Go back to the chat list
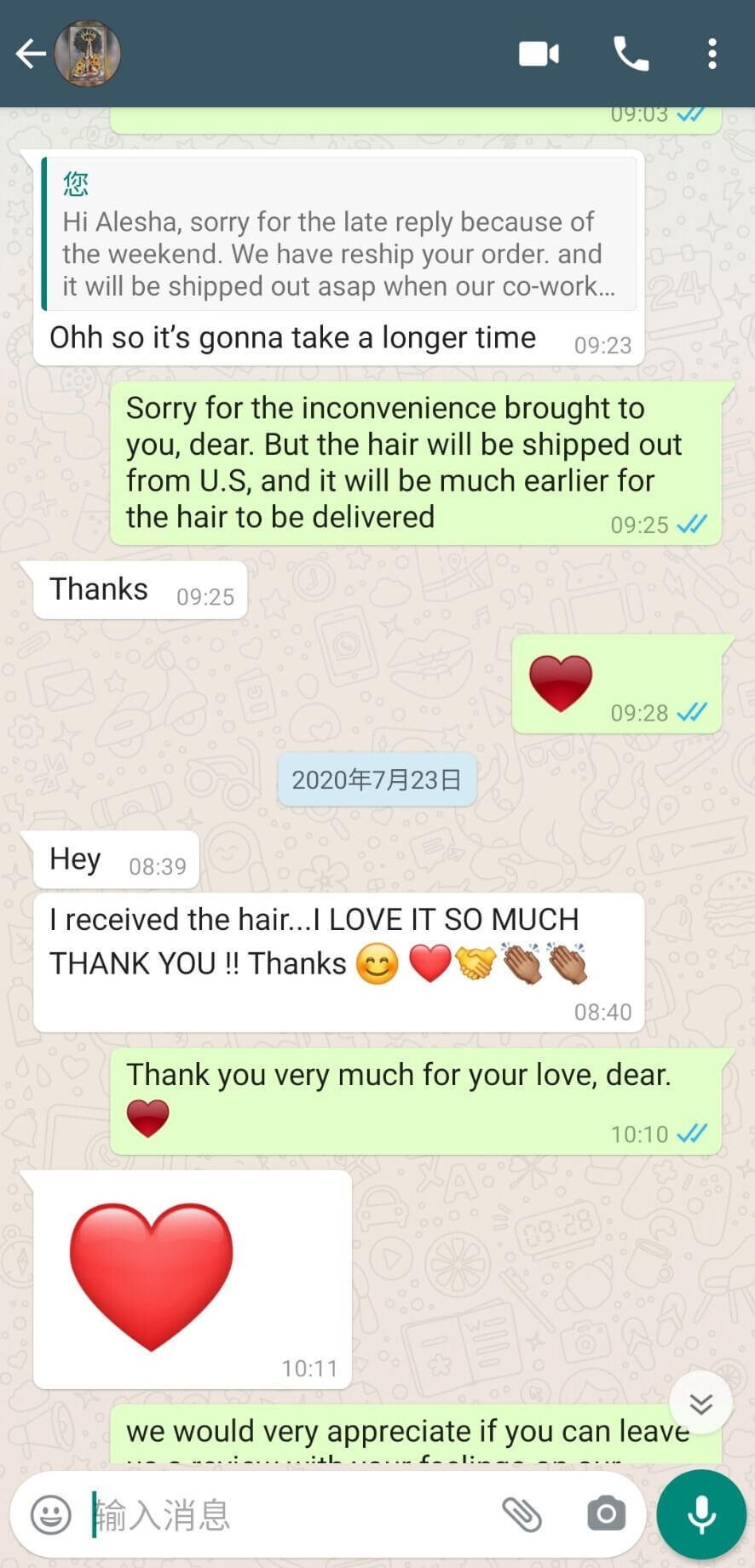The height and width of the screenshot is (1568, 755). click(x=31, y=54)
